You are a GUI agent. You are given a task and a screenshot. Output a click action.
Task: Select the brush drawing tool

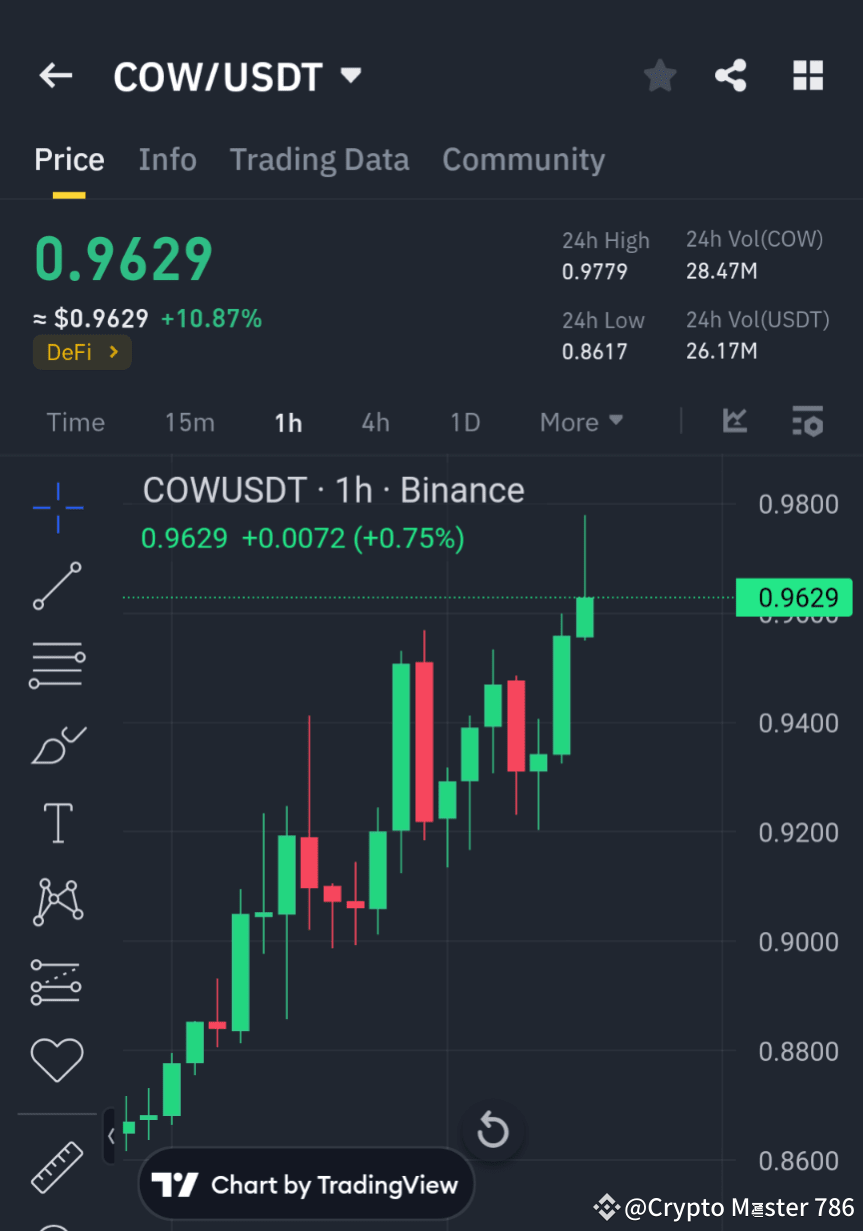click(x=57, y=744)
